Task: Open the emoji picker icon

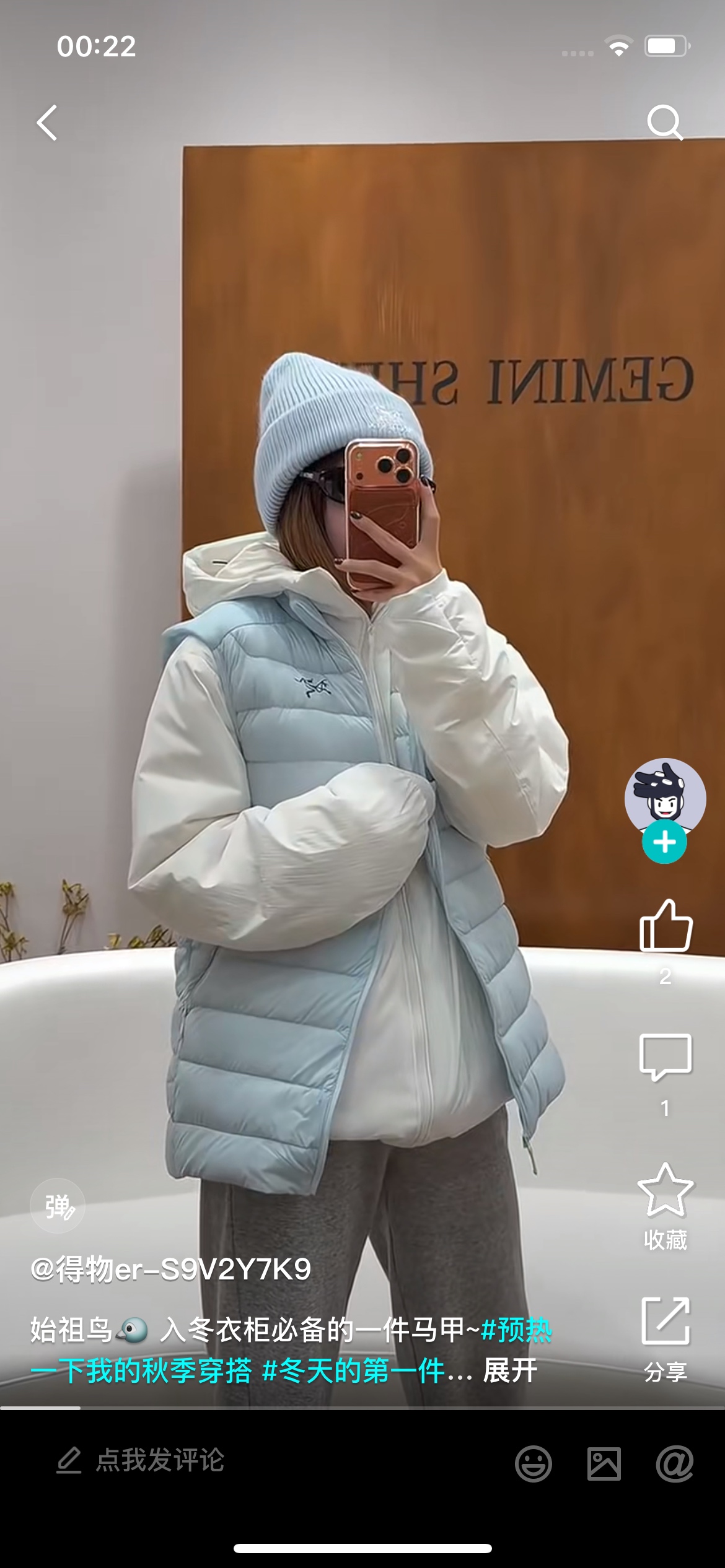Action: click(x=533, y=1464)
